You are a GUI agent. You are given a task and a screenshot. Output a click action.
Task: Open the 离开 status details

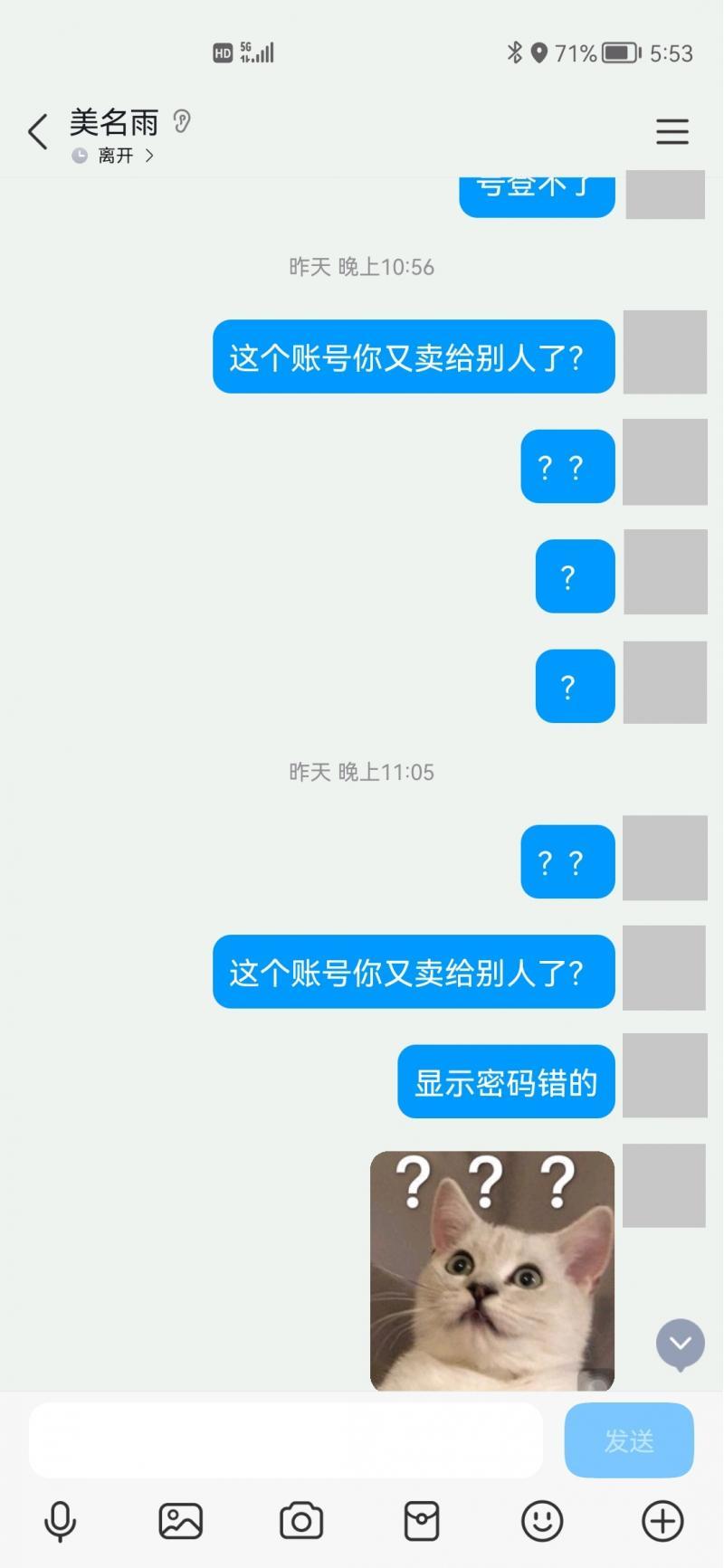click(114, 156)
